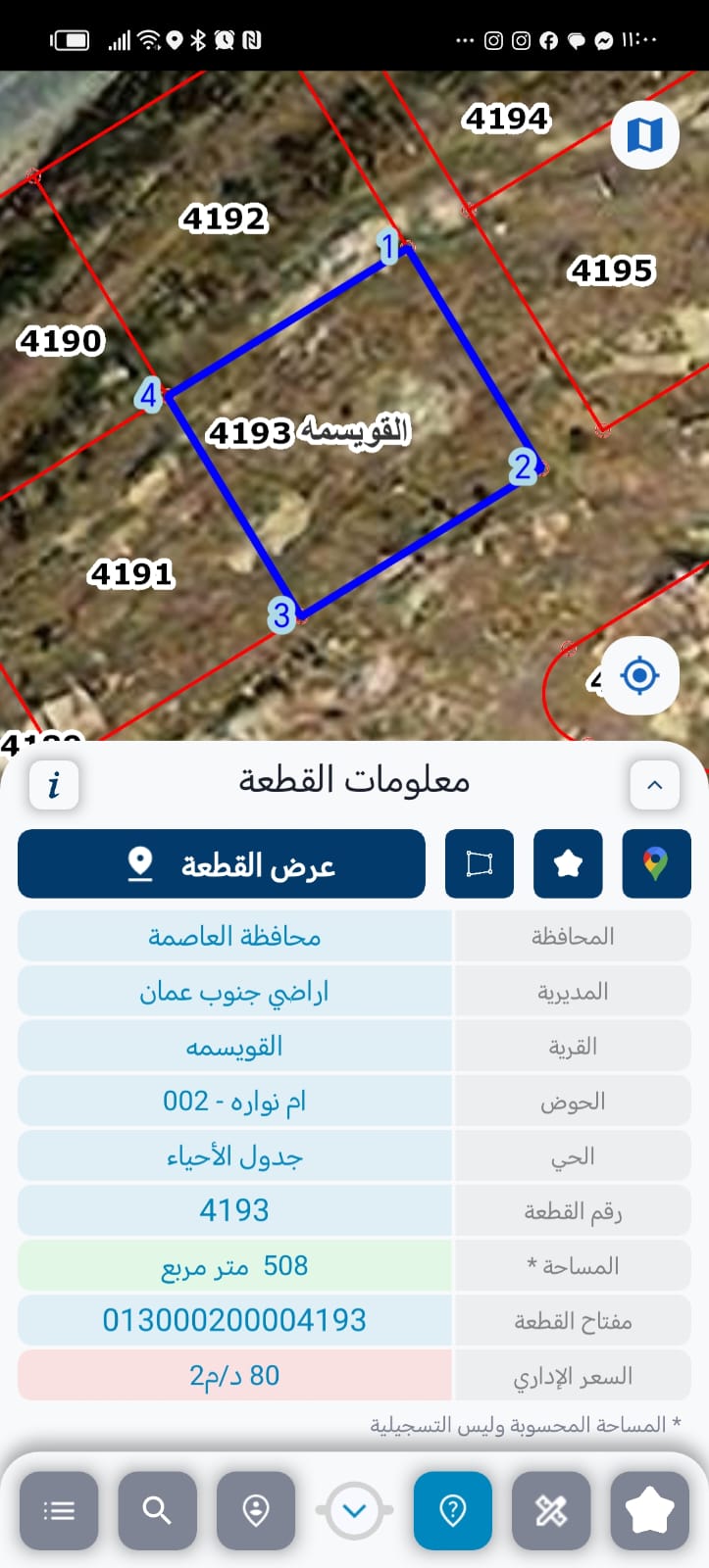The image size is (709, 1568).
Task: Select parcel 4192 on the map
Action: (224, 219)
